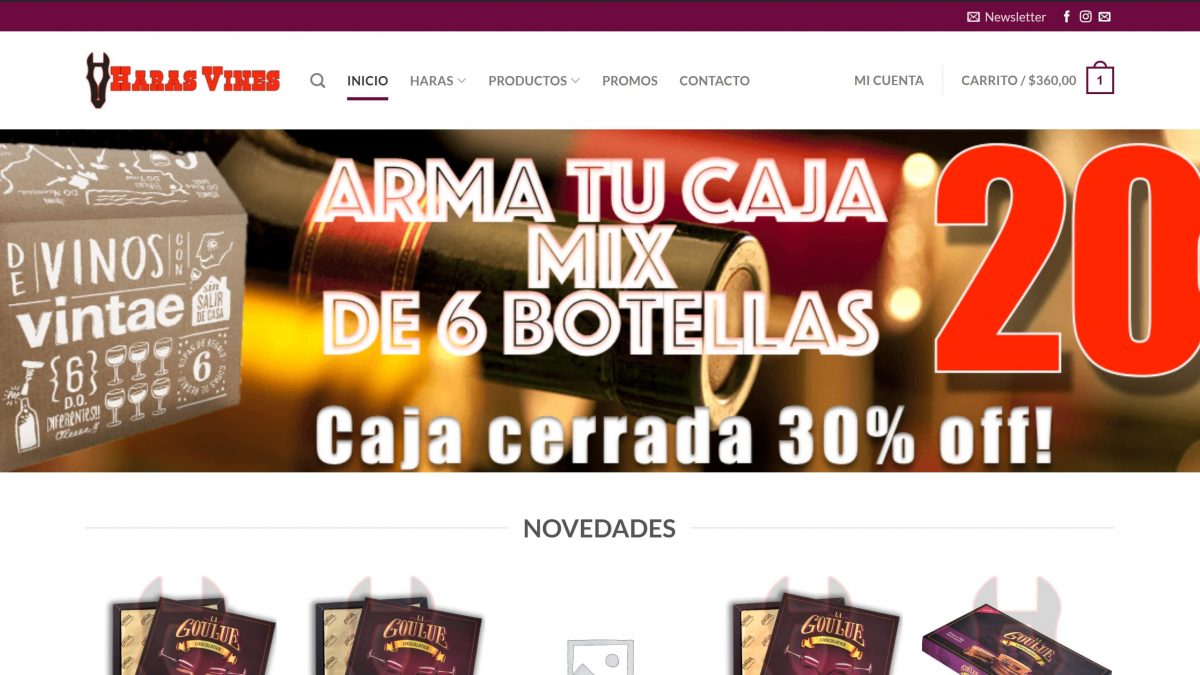The image size is (1200, 675).
Task: Open Mi Cuenta
Action: [888, 81]
